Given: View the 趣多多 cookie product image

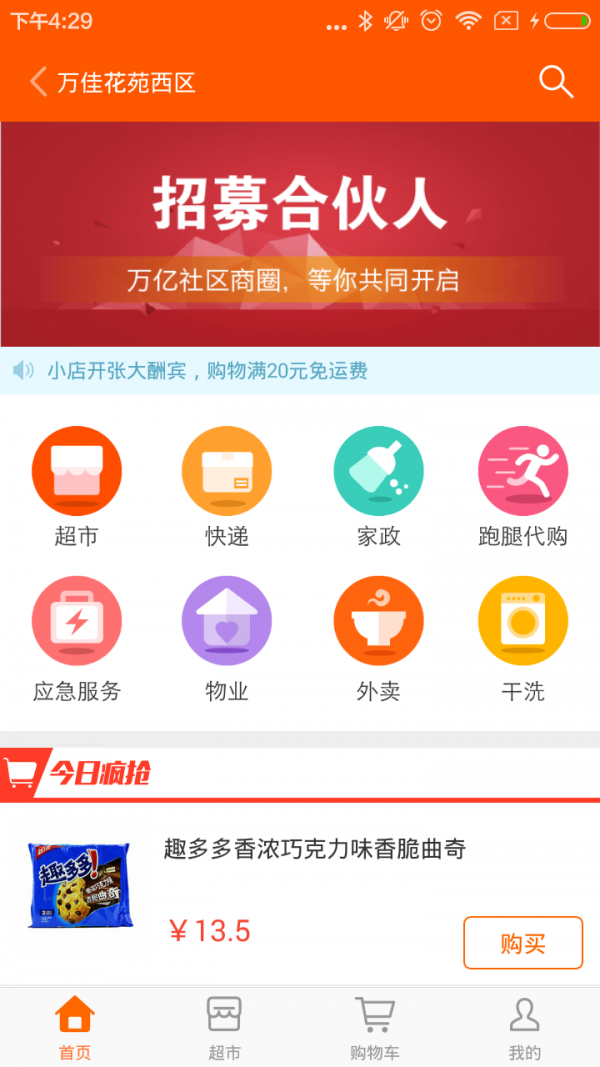Looking at the screenshot, I should coord(79,884).
